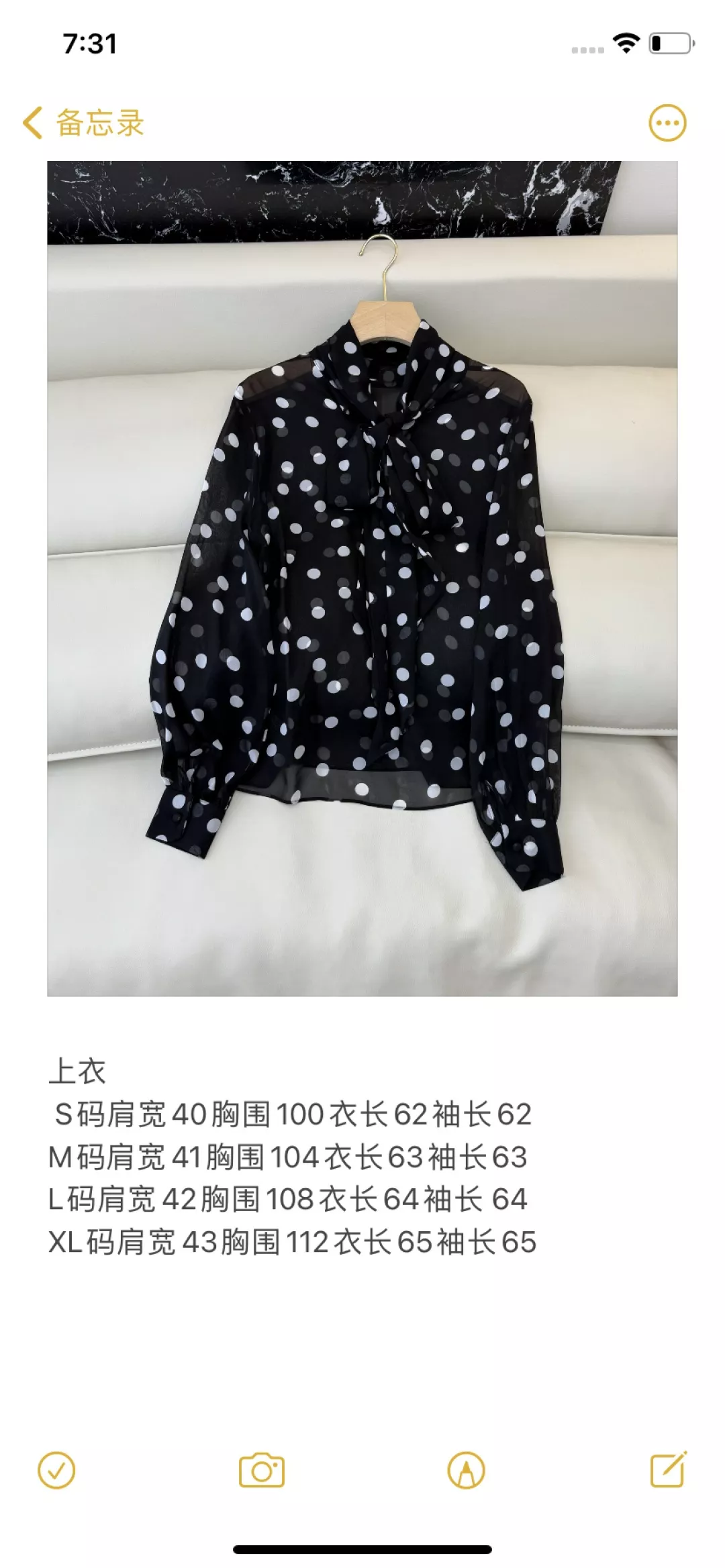Go back to 备忘录 notes list
The image size is (725, 1568).
point(83,123)
